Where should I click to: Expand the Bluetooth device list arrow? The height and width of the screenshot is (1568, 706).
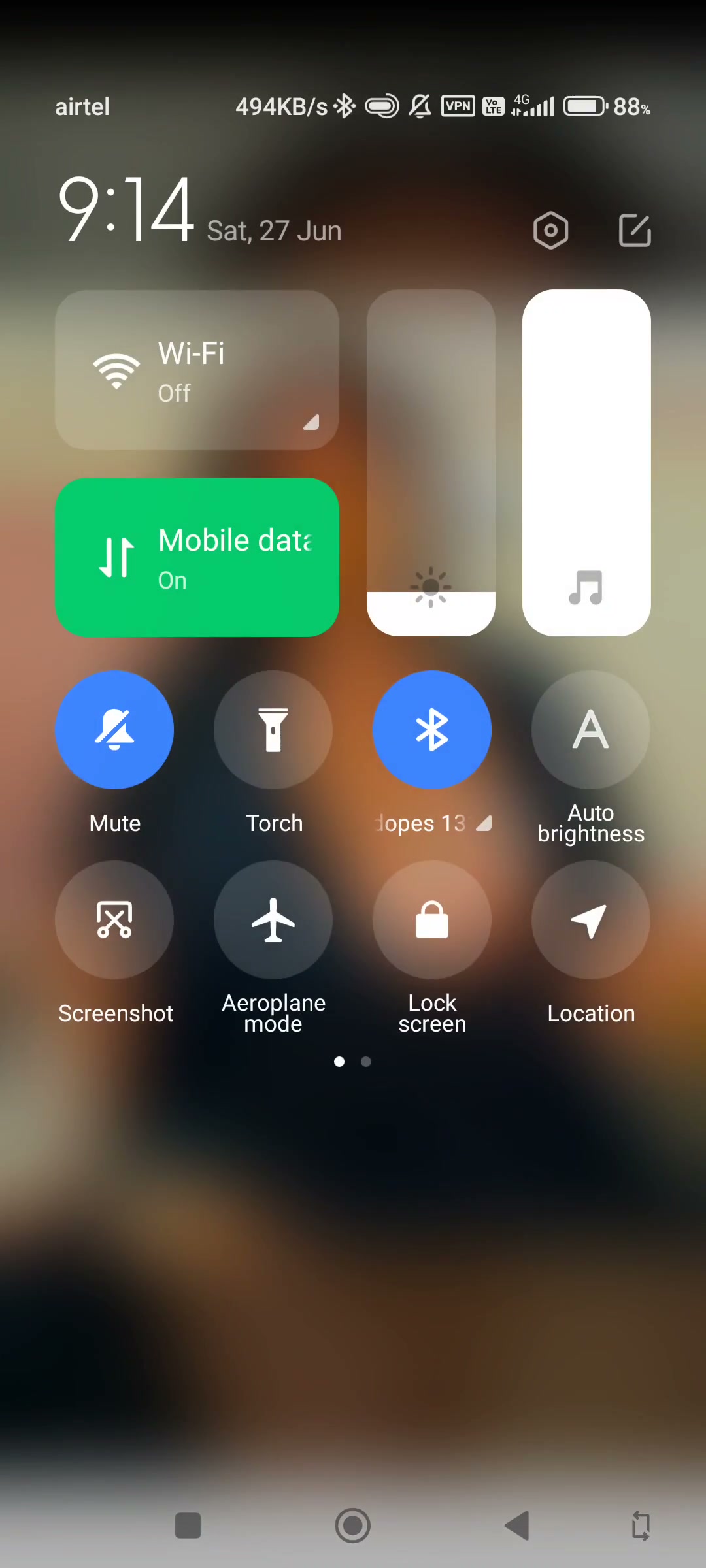coord(484,823)
